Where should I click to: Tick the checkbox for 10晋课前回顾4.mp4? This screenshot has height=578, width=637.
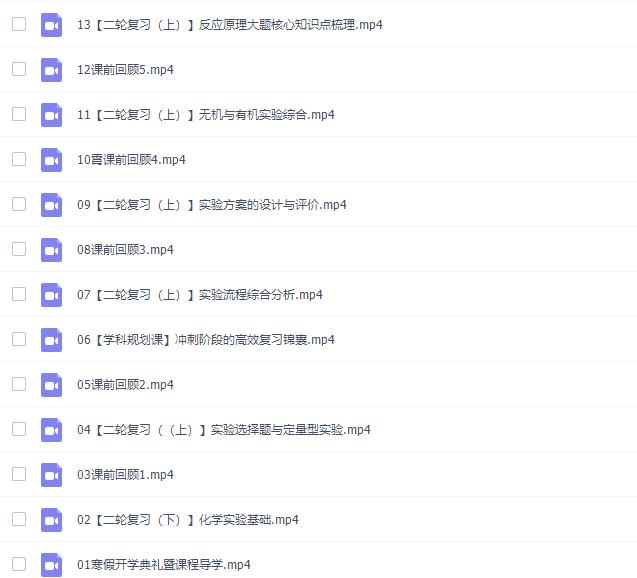(x=19, y=159)
